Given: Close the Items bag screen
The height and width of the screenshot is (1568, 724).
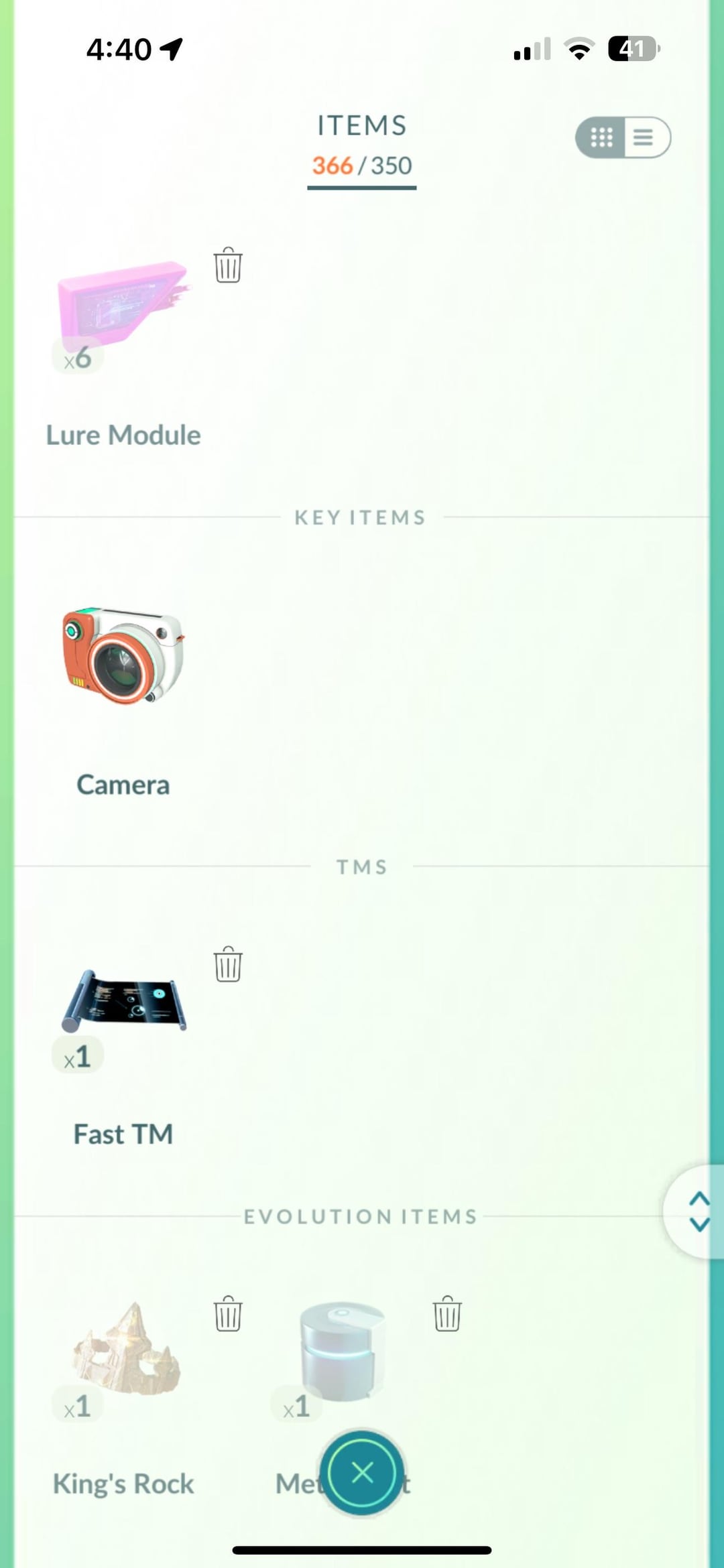Looking at the screenshot, I should pos(362,1472).
